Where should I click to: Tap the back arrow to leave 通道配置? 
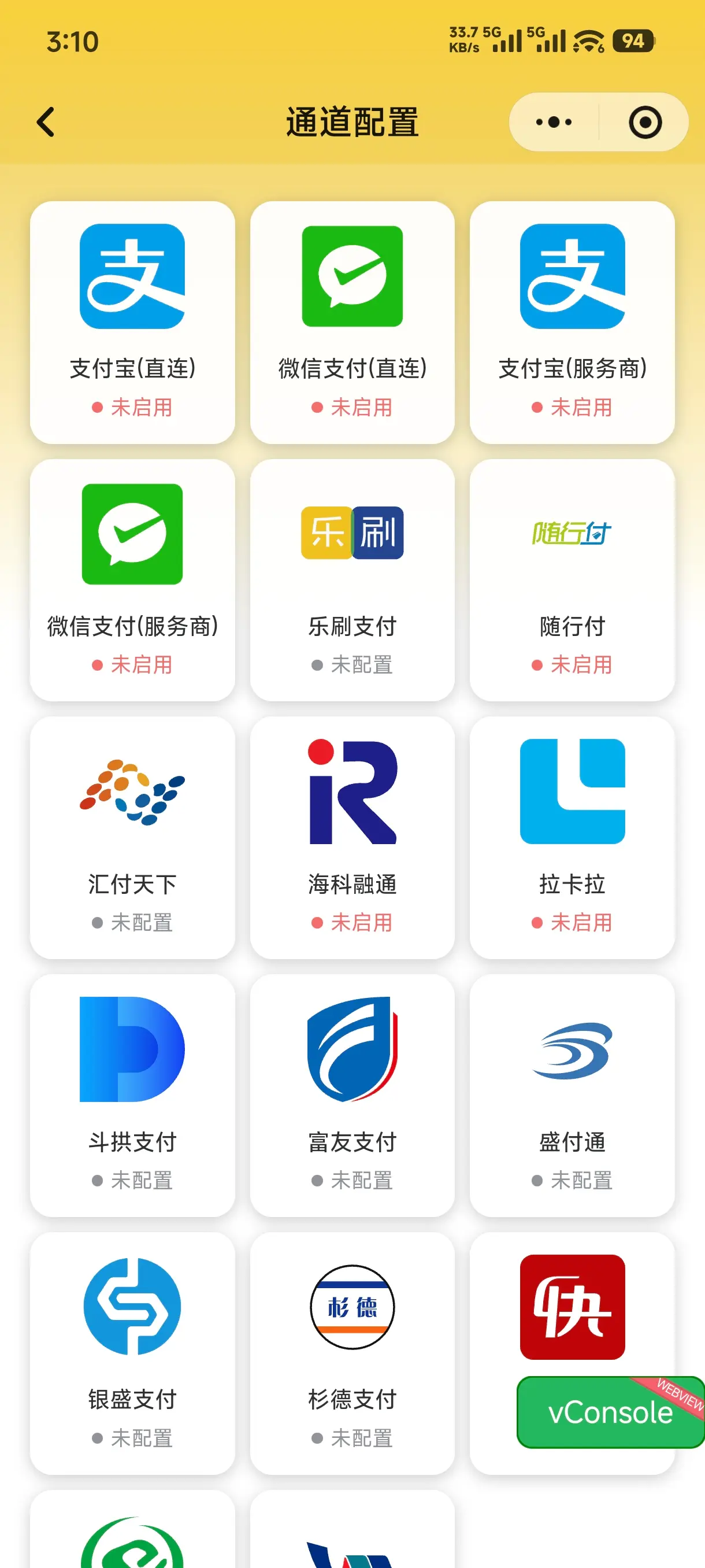44,122
